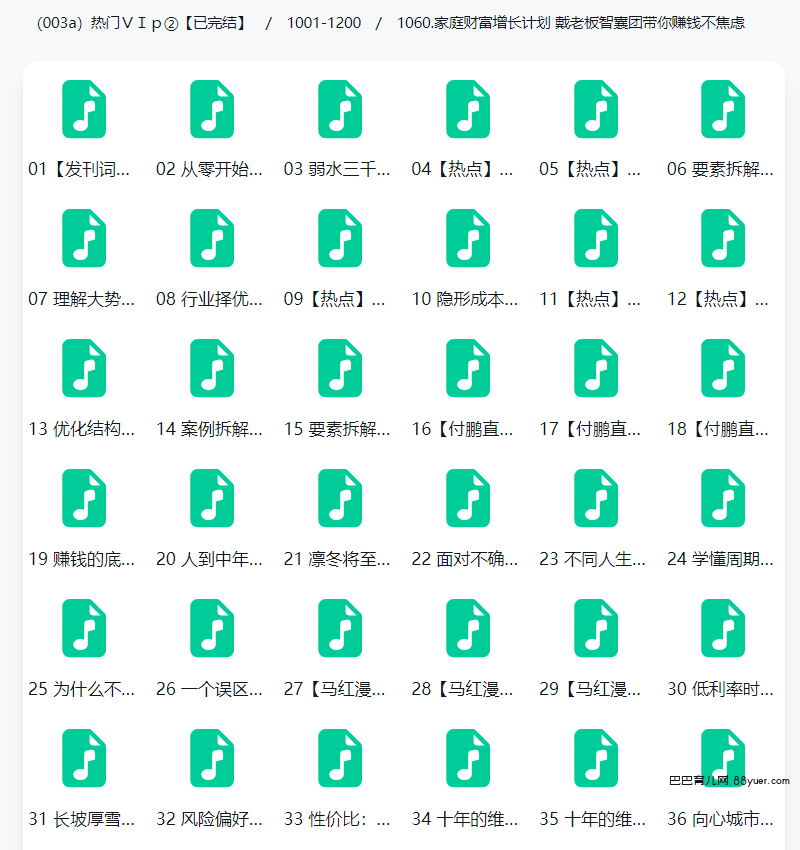Play file 16【付鹏直…
This screenshot has width=800, height=850.
[x=468, y=368]
